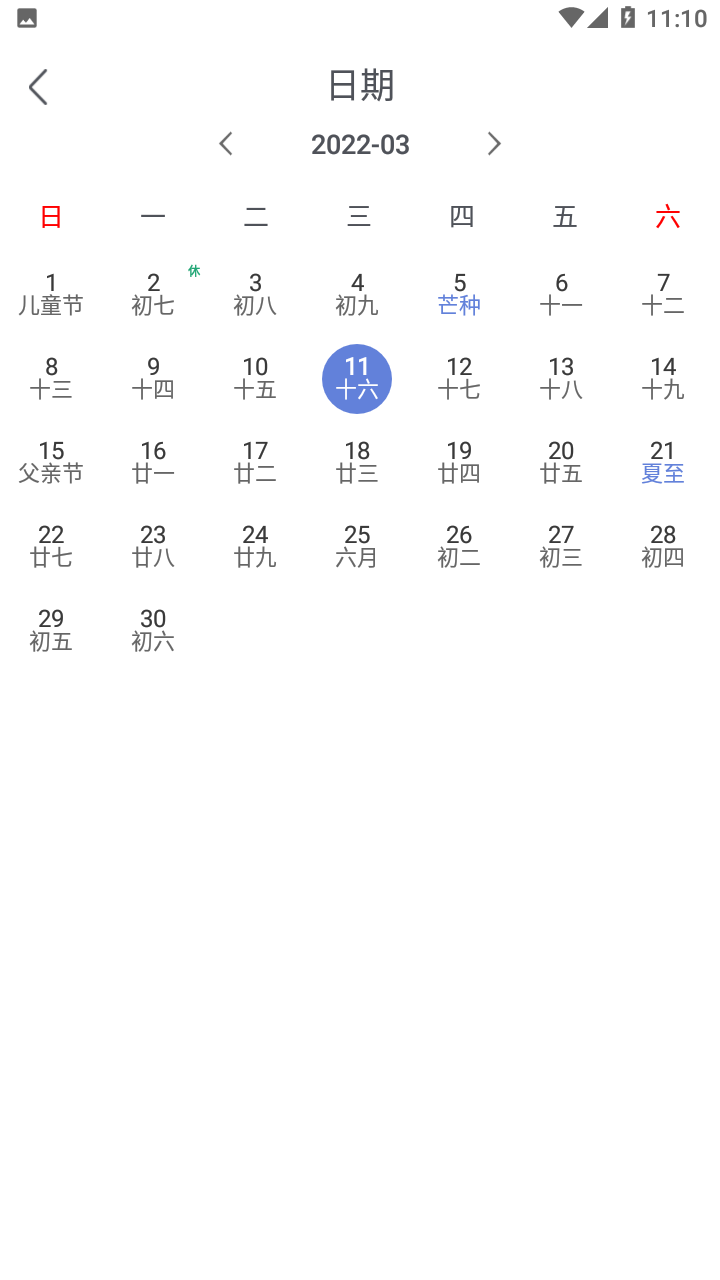This screenshot has width=720, height=1280.
Task: Choose day 5 芒种
Action: (x=459, y=294)
